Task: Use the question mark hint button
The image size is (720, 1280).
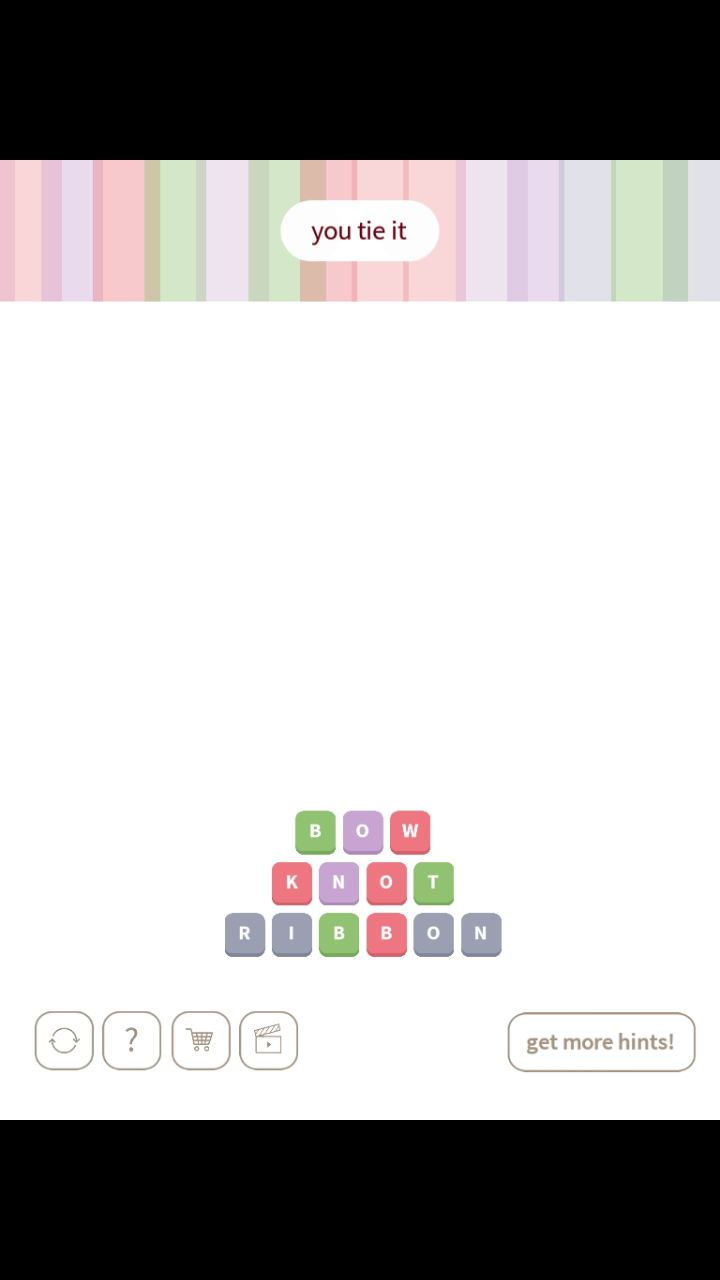Action: coord(132,1041)
